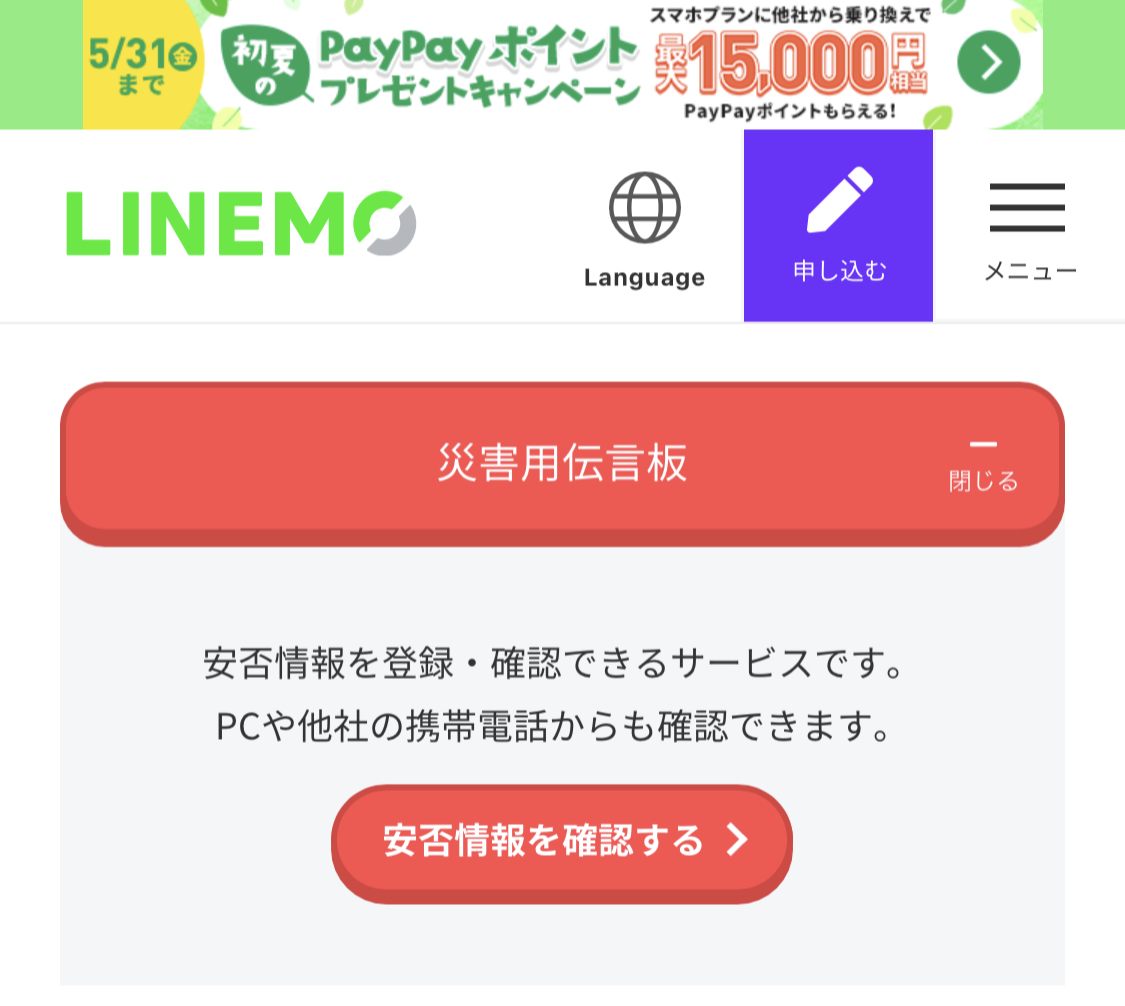
Task: Open the PayPay points campaign banner
Action: (x=562, y=64)
